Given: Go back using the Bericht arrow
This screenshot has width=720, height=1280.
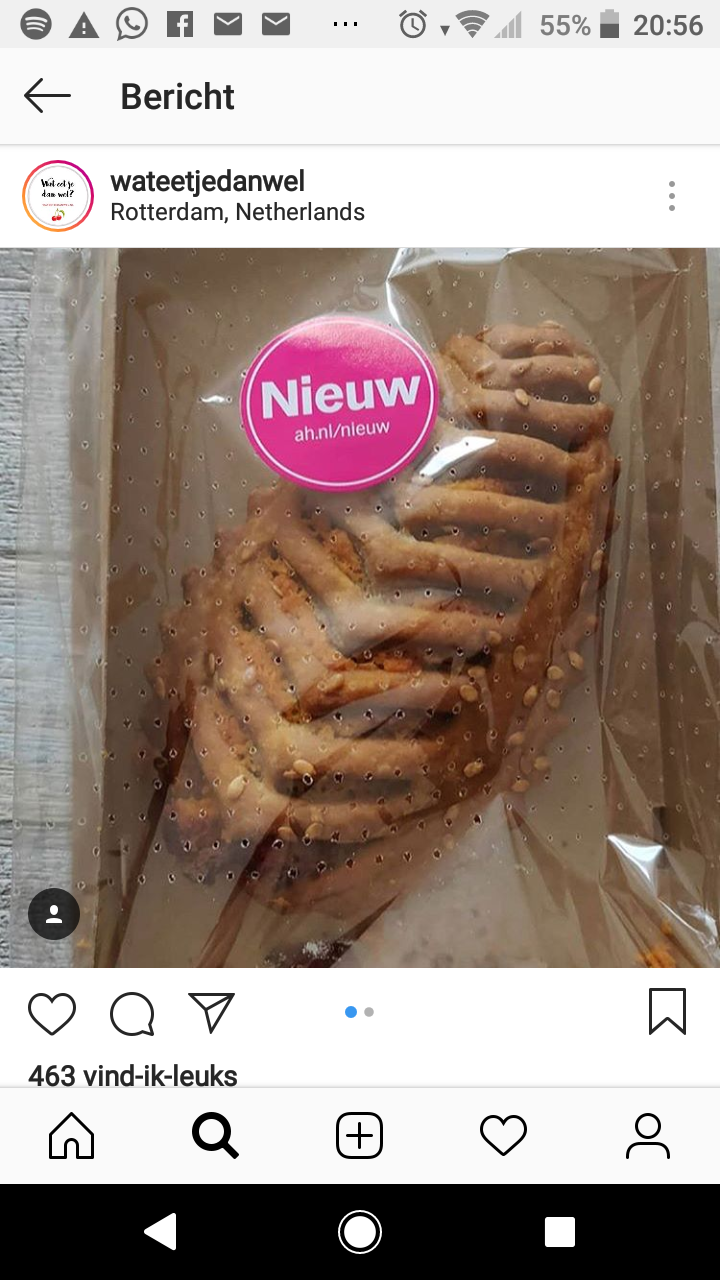Looking at the screenshot, I should 47,96.
